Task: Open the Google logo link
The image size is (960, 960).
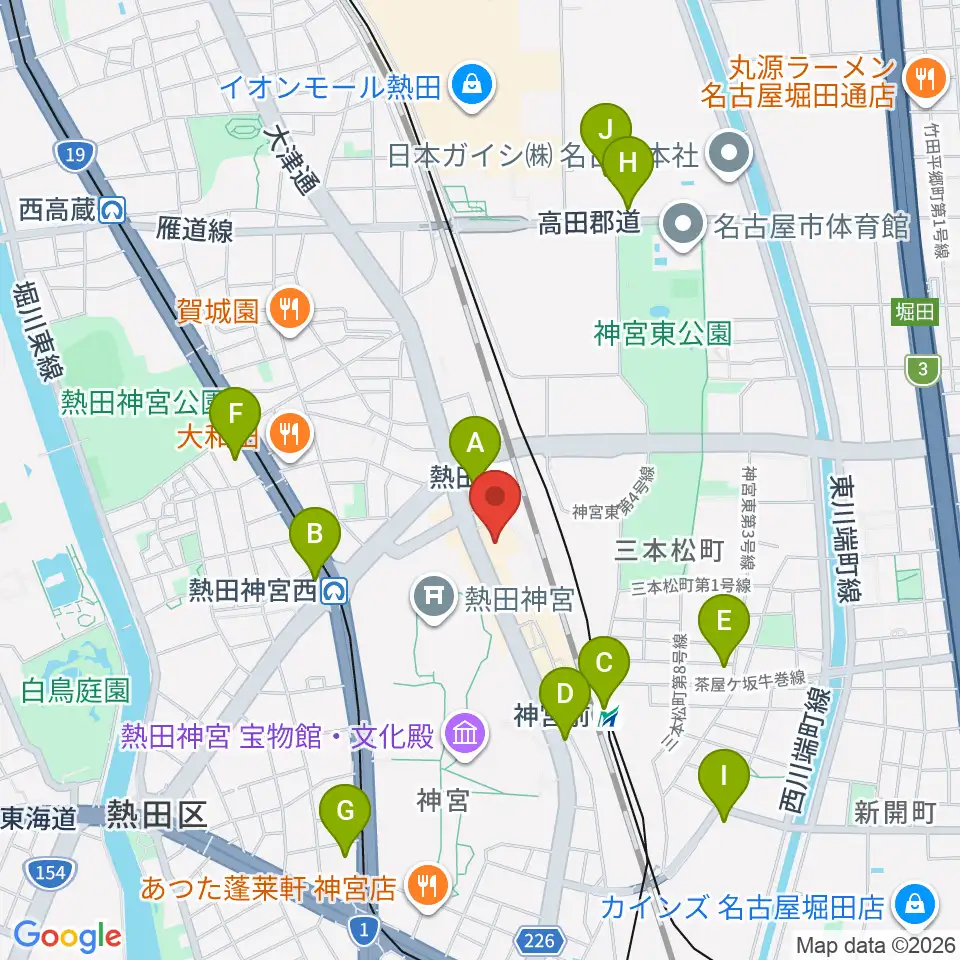Action: [x=68, y=937]
